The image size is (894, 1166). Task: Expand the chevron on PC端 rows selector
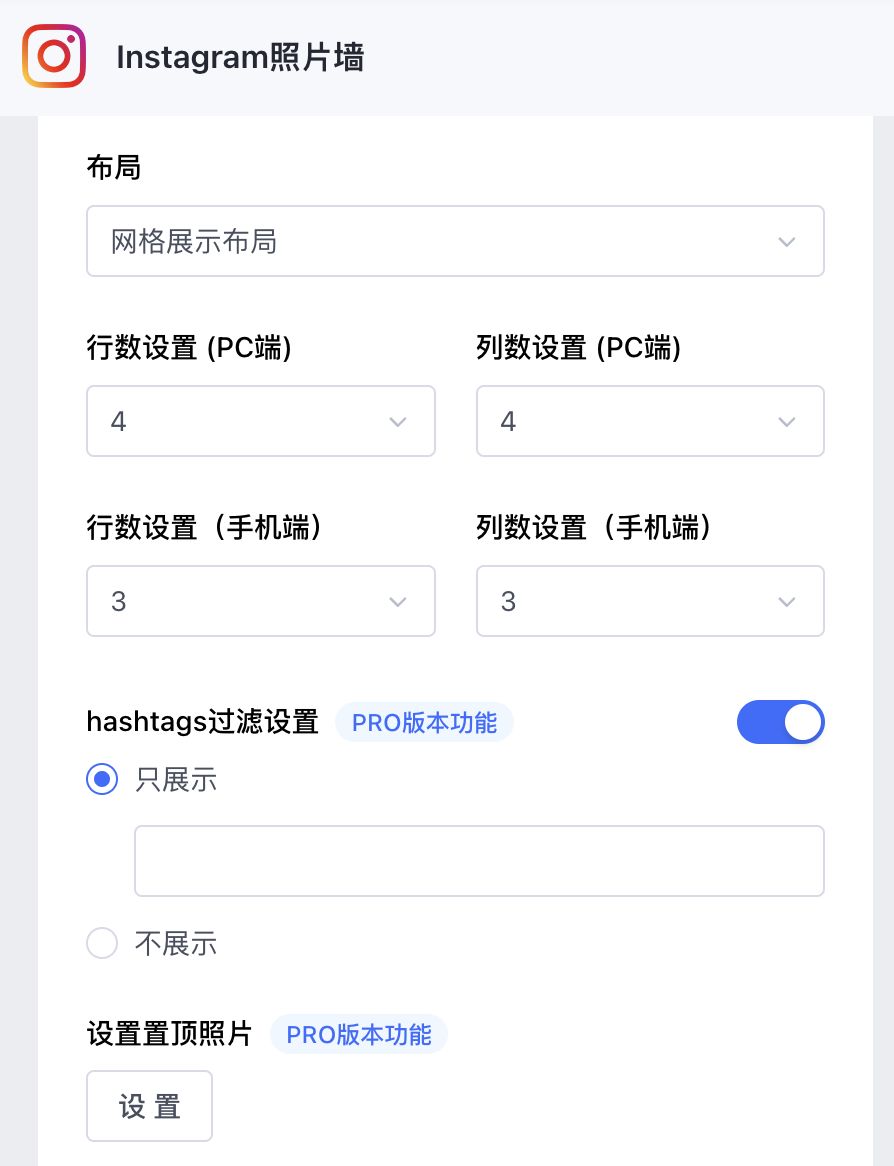tap(397, 421)
